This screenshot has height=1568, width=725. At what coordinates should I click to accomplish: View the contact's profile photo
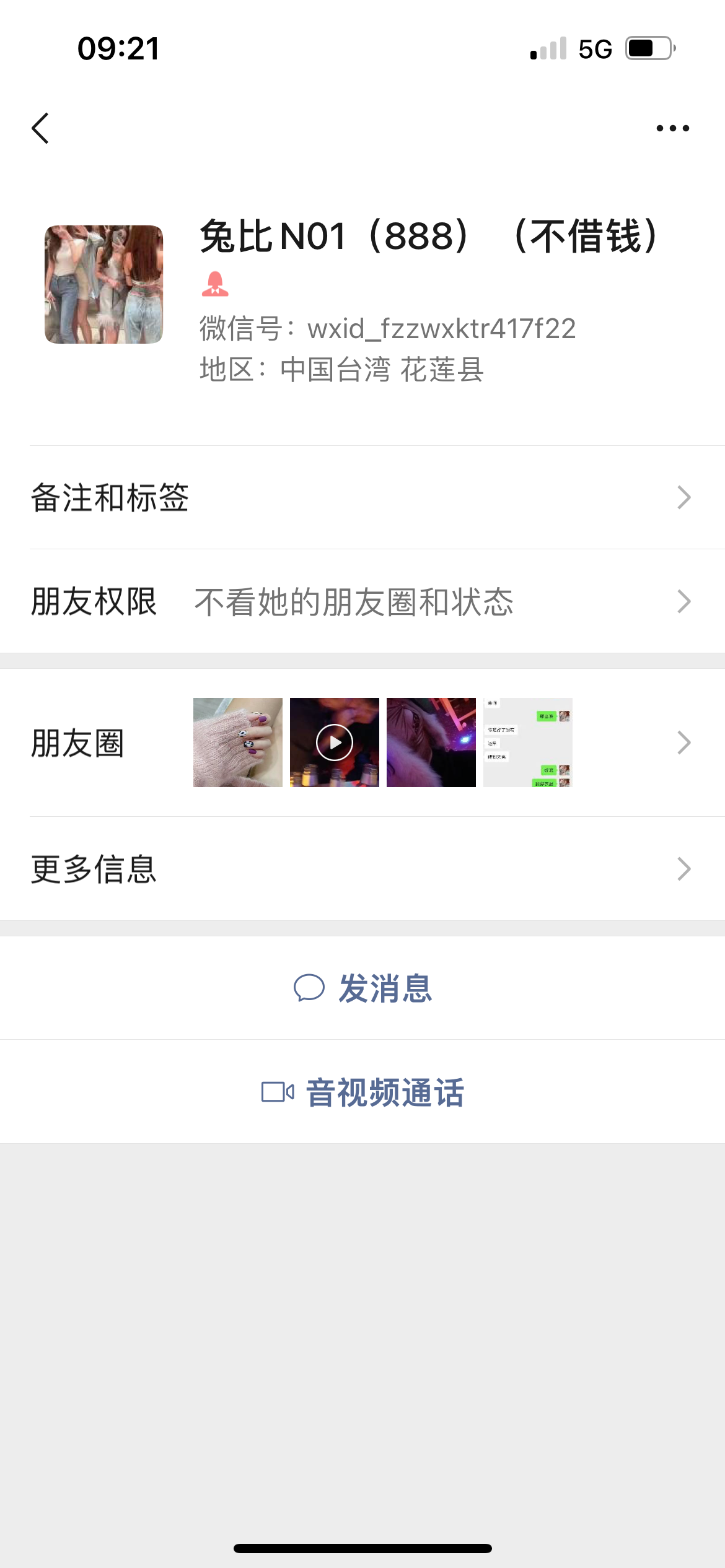click(x=103, y=284)
